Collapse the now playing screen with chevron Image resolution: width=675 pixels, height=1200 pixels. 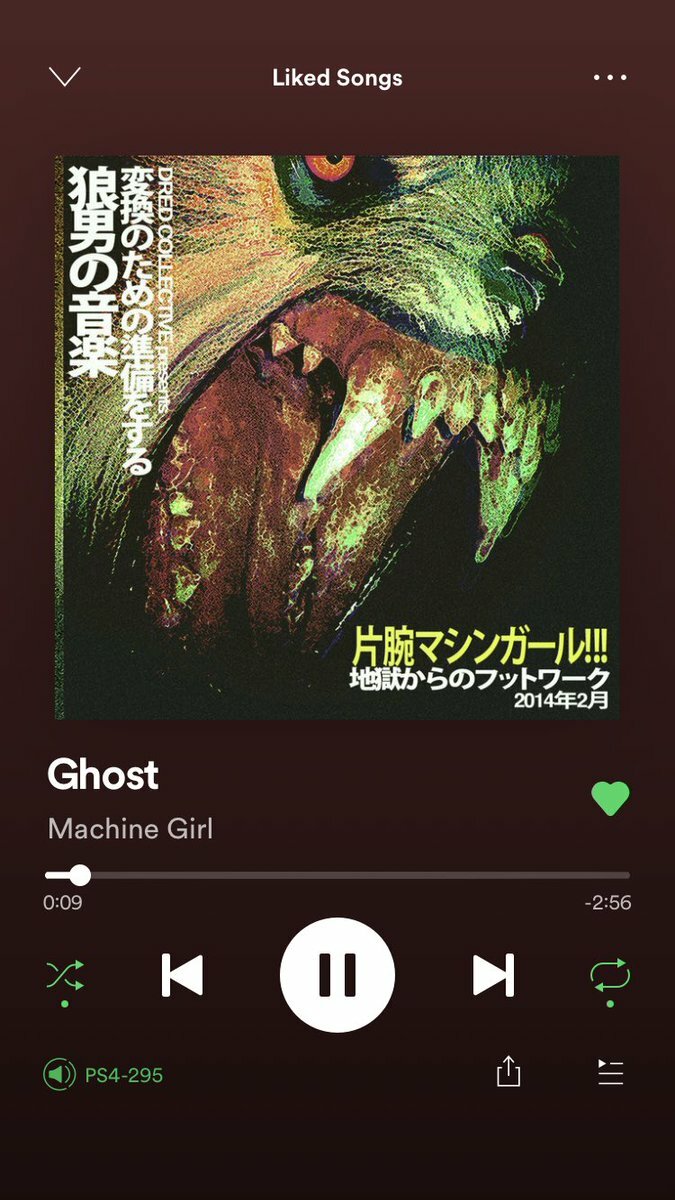coord(65,77)
